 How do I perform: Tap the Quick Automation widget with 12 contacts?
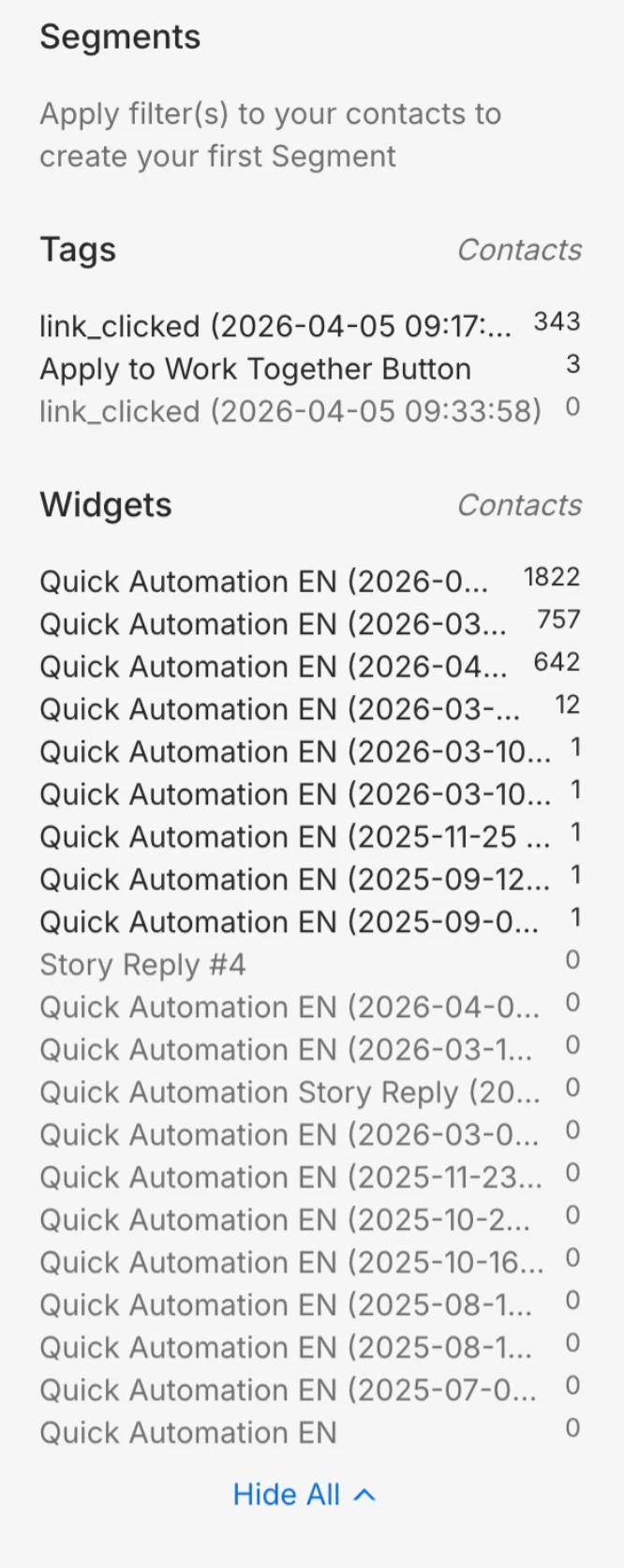point(279,709)
